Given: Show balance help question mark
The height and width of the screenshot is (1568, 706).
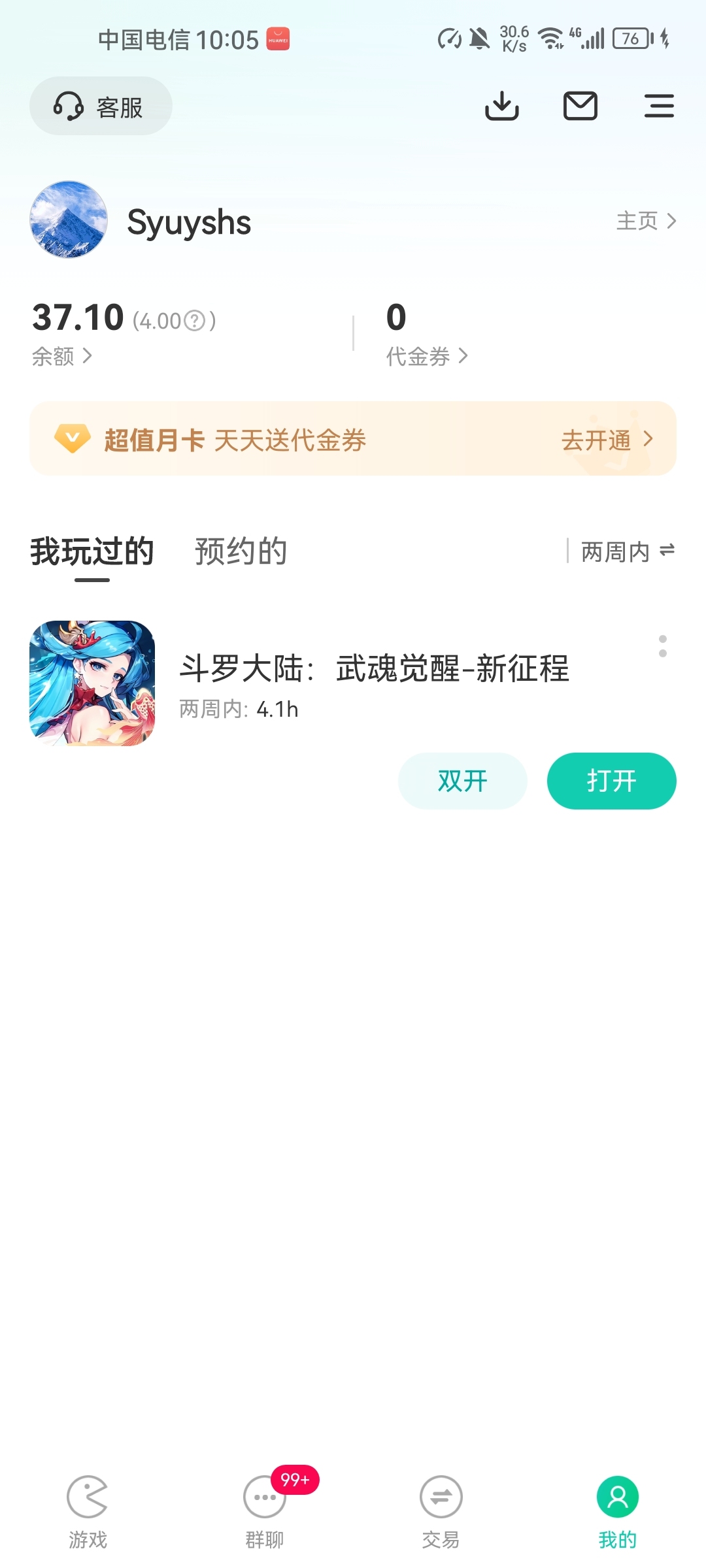Looking at the screenshot, I should point(194,321).
